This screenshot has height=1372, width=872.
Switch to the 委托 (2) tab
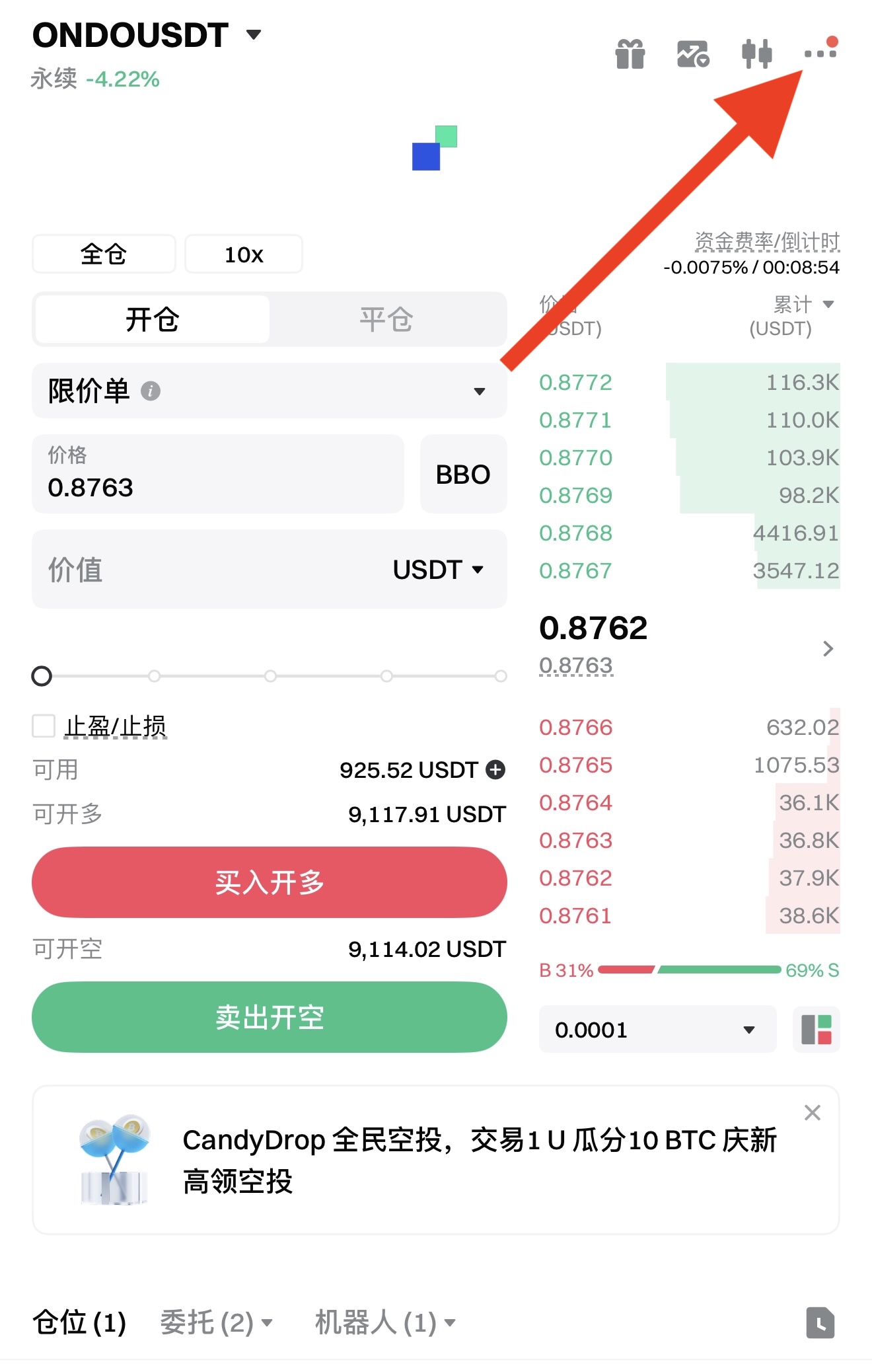click(215, 1322)
